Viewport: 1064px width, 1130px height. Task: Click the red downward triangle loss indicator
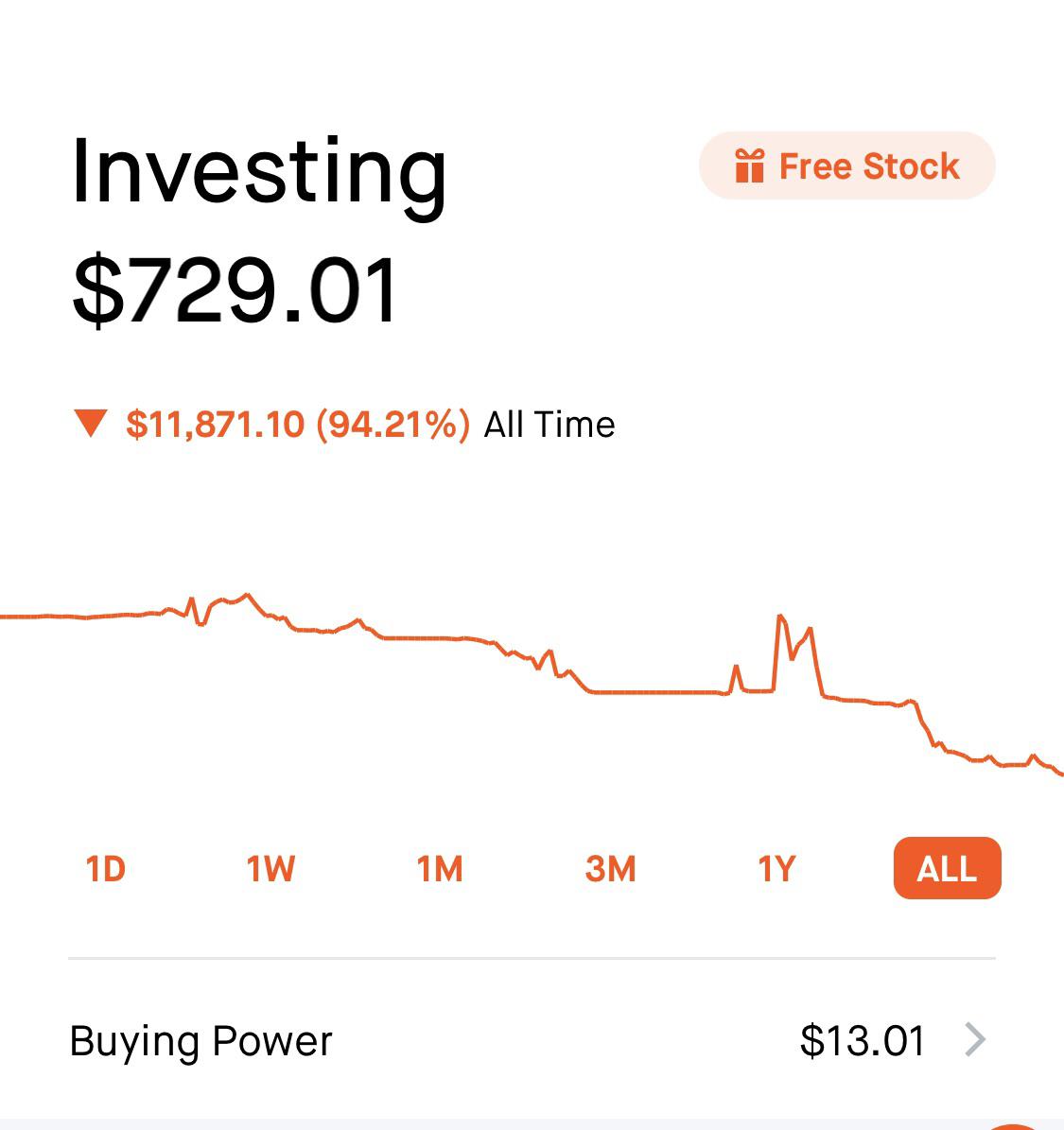point(92,425)
